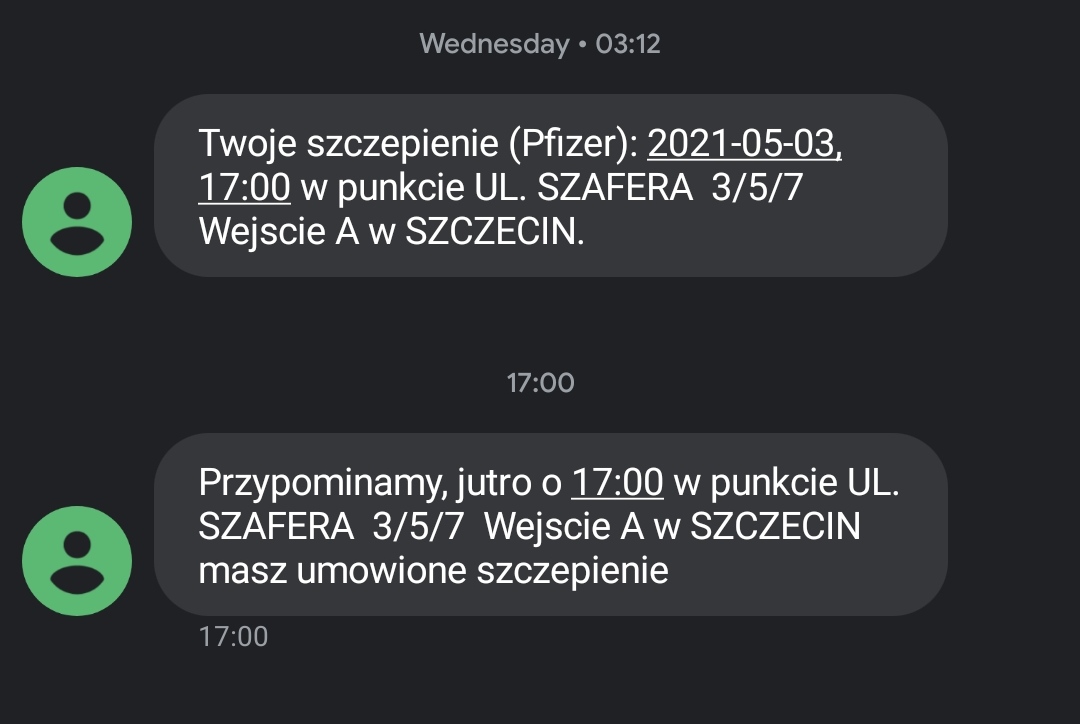Tap the underlined 17:00 in the reminder message

tap(616, 483)
